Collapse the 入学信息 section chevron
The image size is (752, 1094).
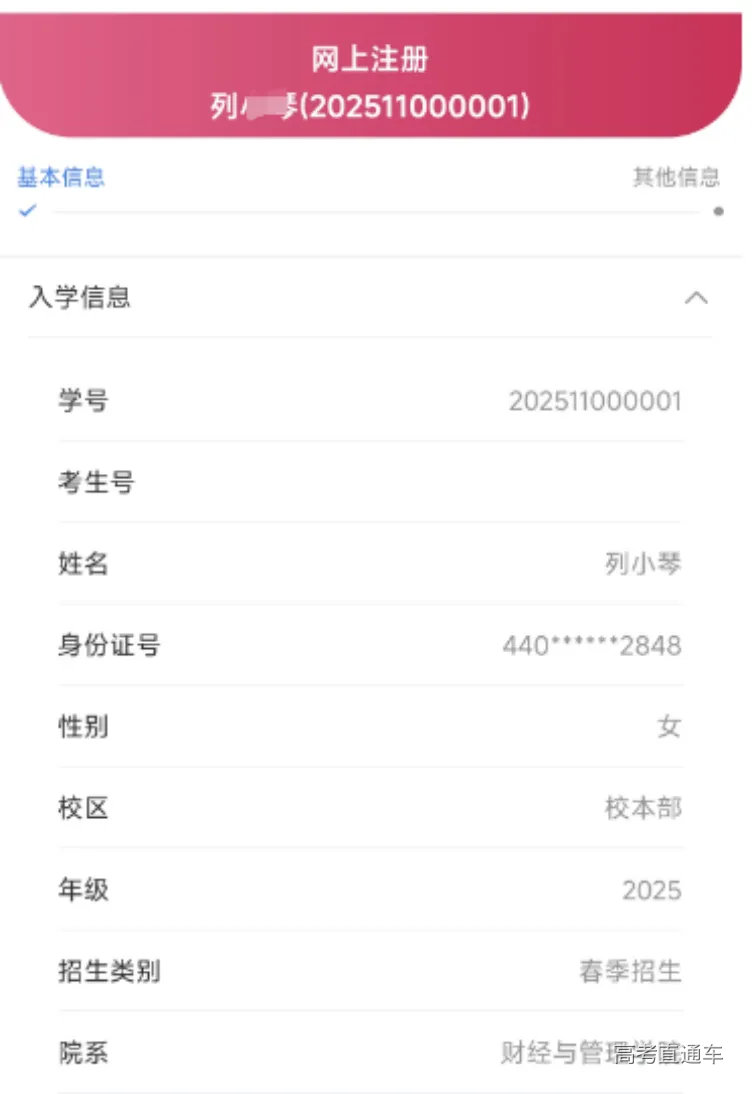pyautogui.click(x=697, y=297)
